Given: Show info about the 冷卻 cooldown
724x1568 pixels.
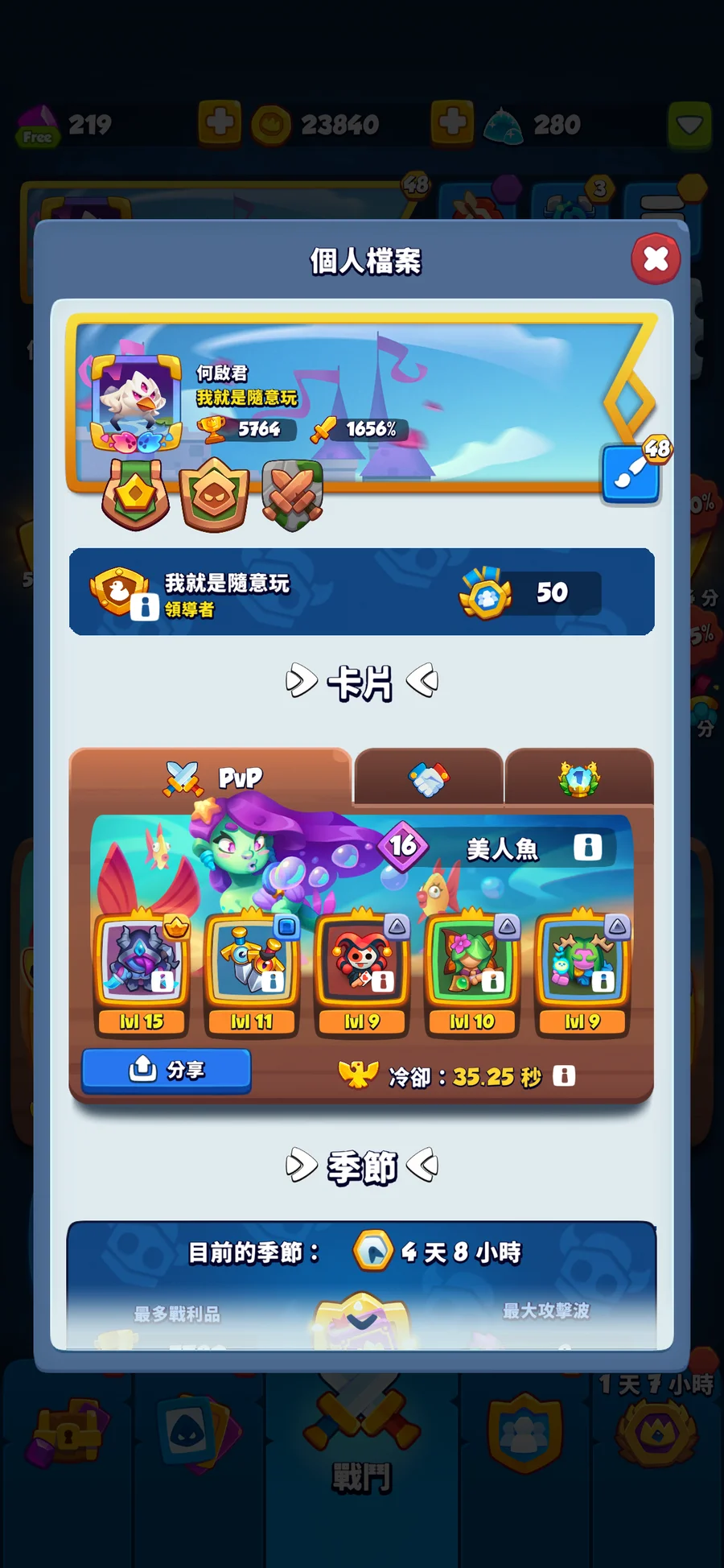Looking at the screenshot, I should (564, 1076).
